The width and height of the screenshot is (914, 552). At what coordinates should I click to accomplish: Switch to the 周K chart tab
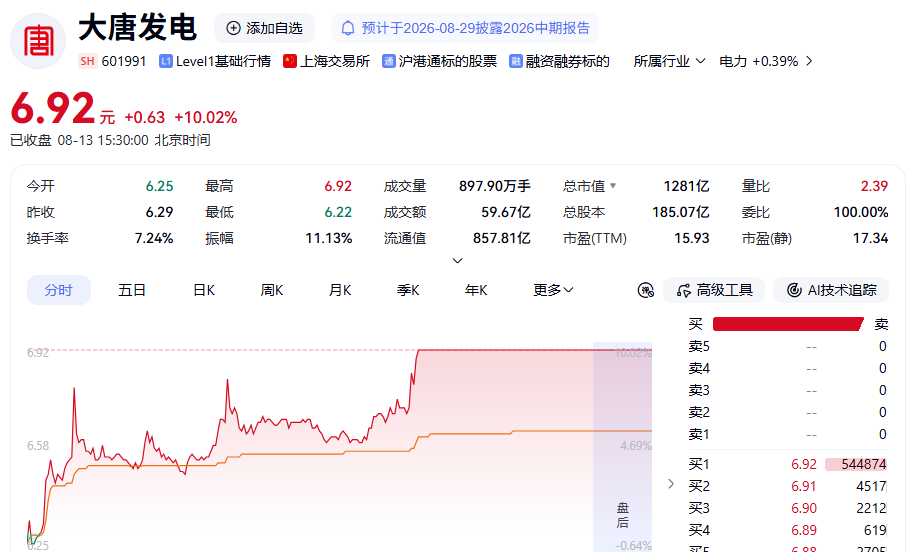point(272,290)
